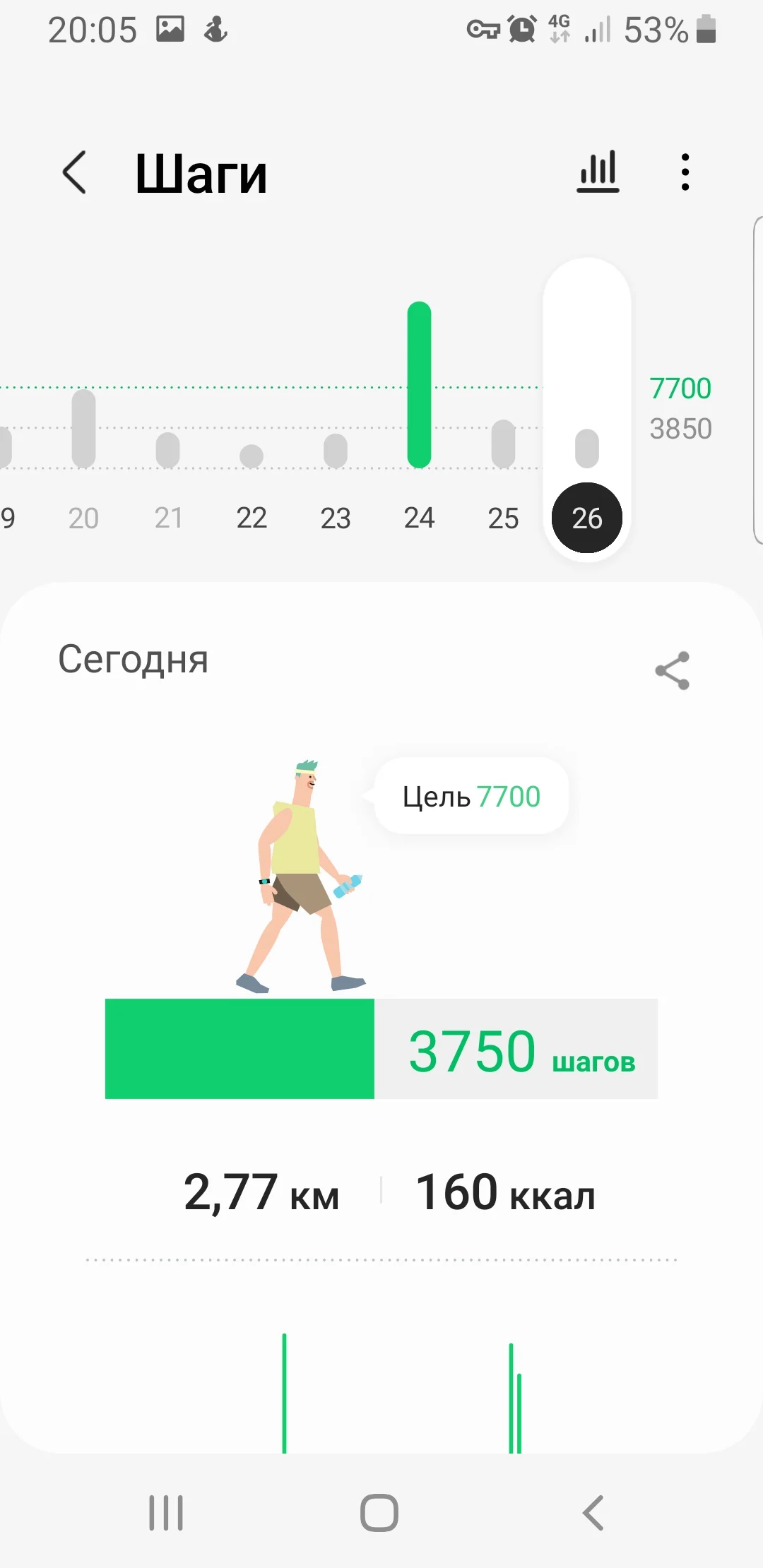Tap the alarm clock status bar icon
Image resolution: width=763 pixels, height=1568 pixels.
[521, 30]
